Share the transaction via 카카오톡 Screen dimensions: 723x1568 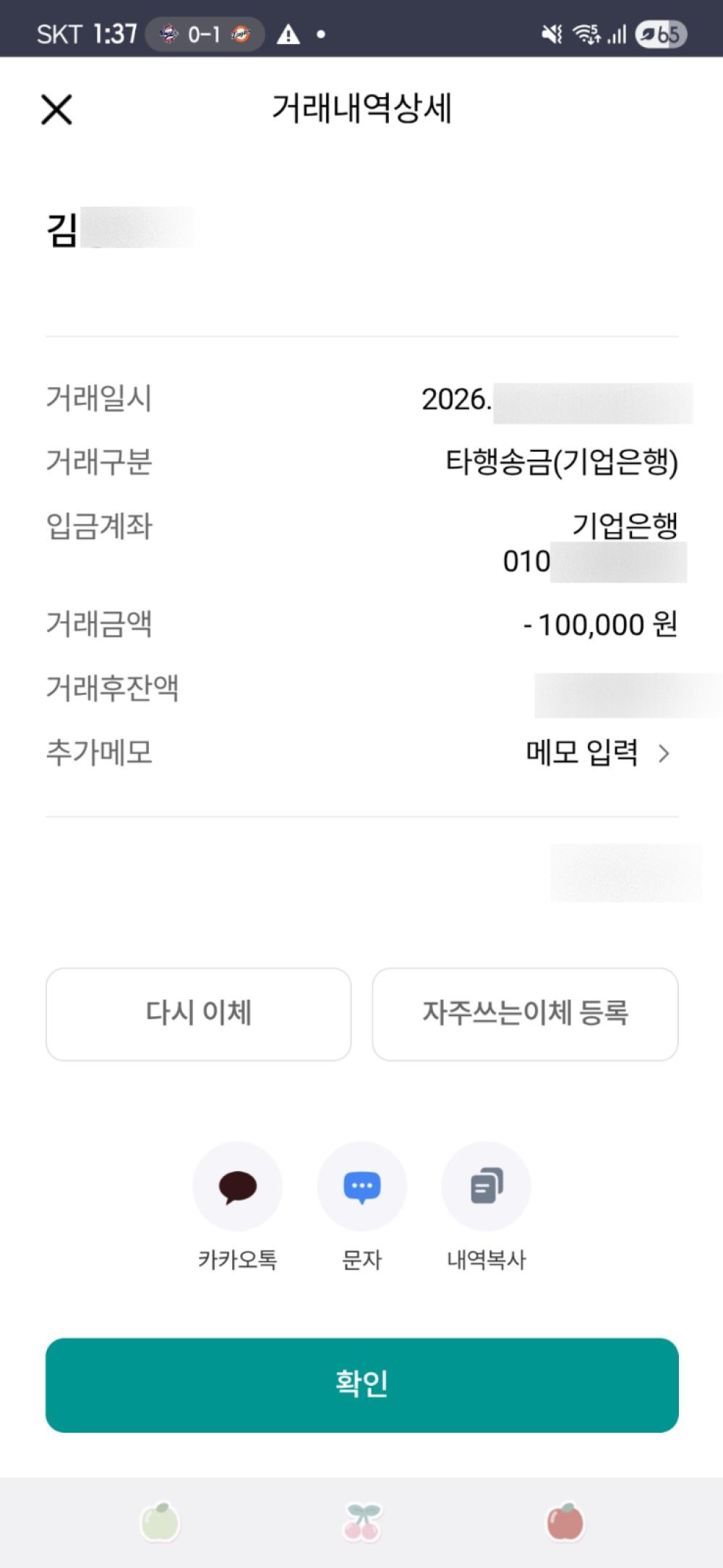tap(237, 1186)
